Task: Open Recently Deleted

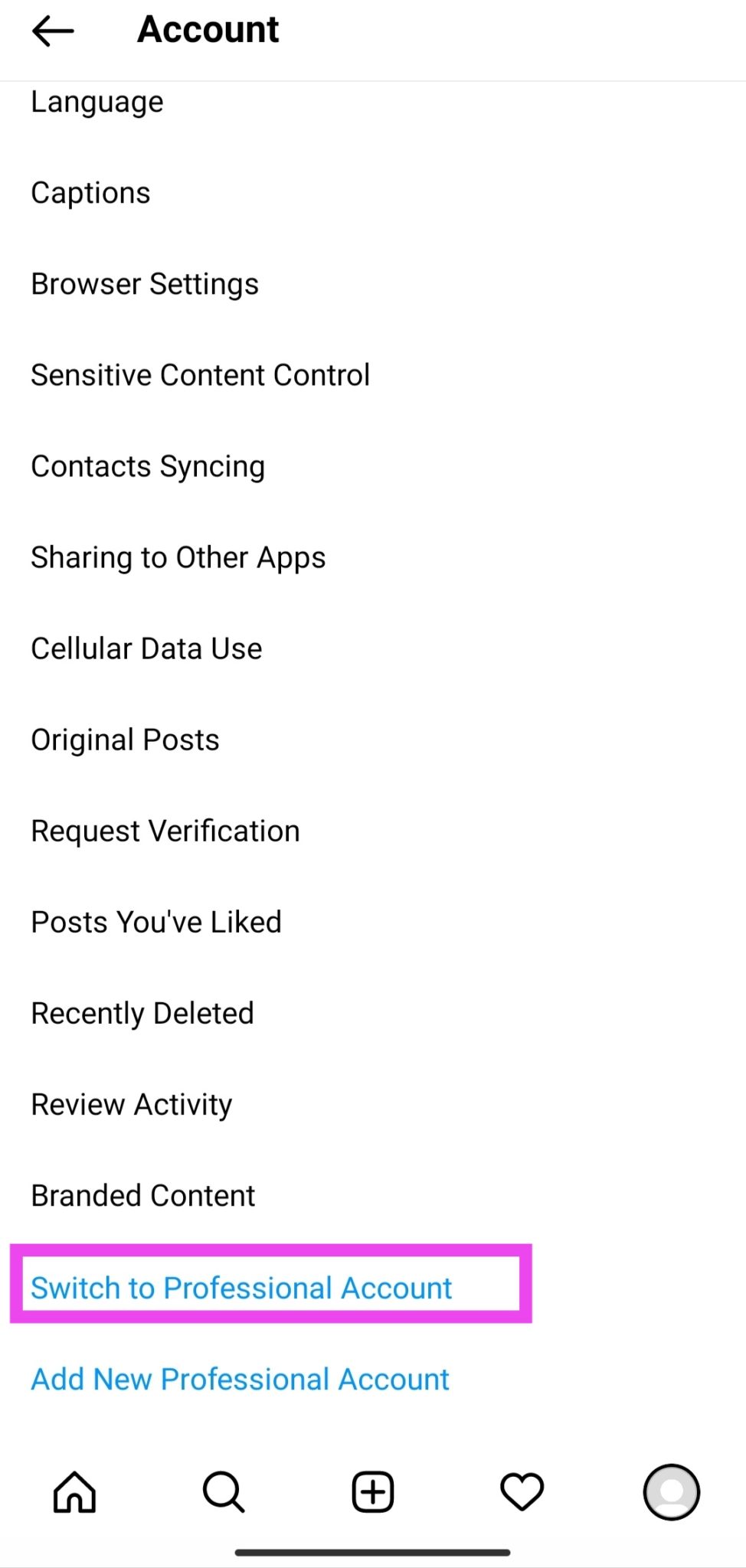Action: click(142, 1013)
